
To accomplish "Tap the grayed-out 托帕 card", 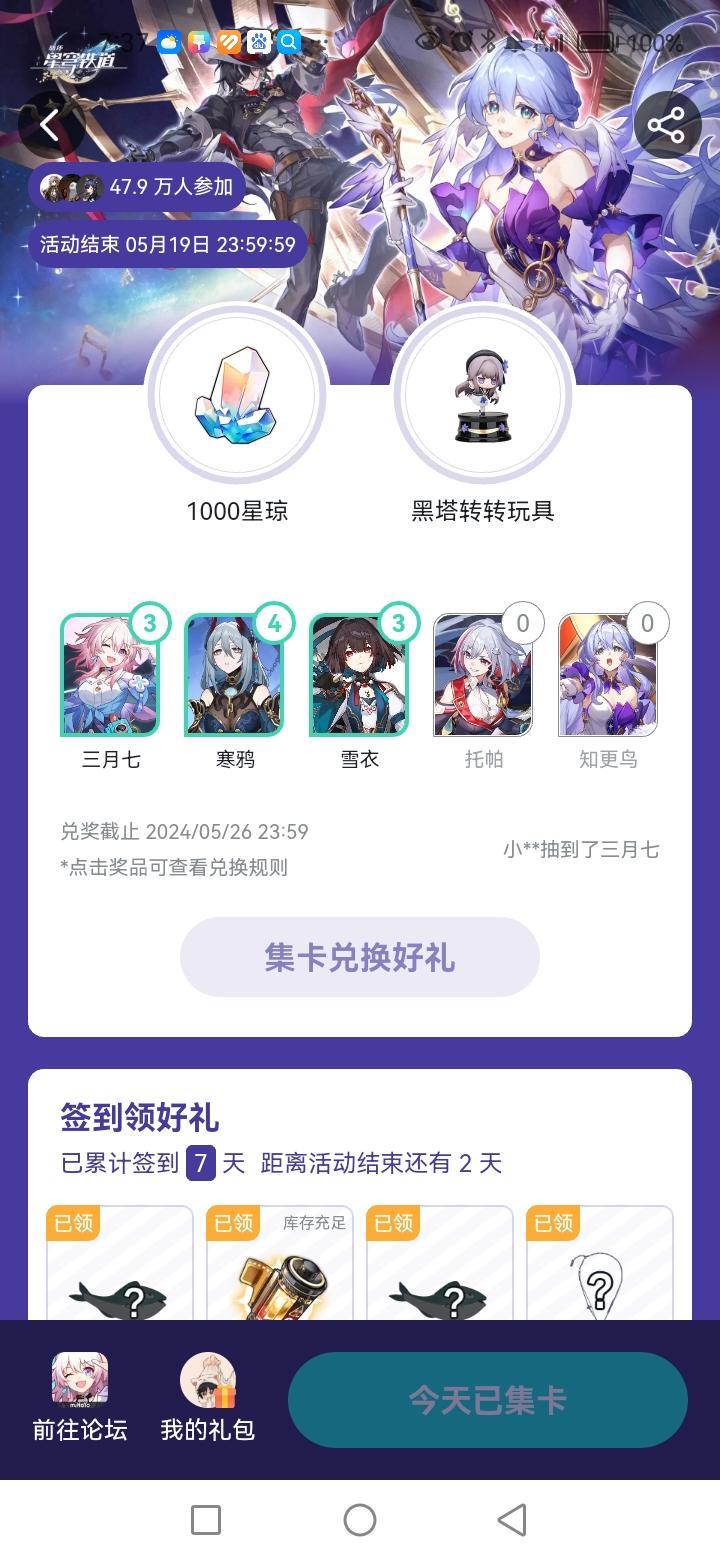I will tap(483, 673).
